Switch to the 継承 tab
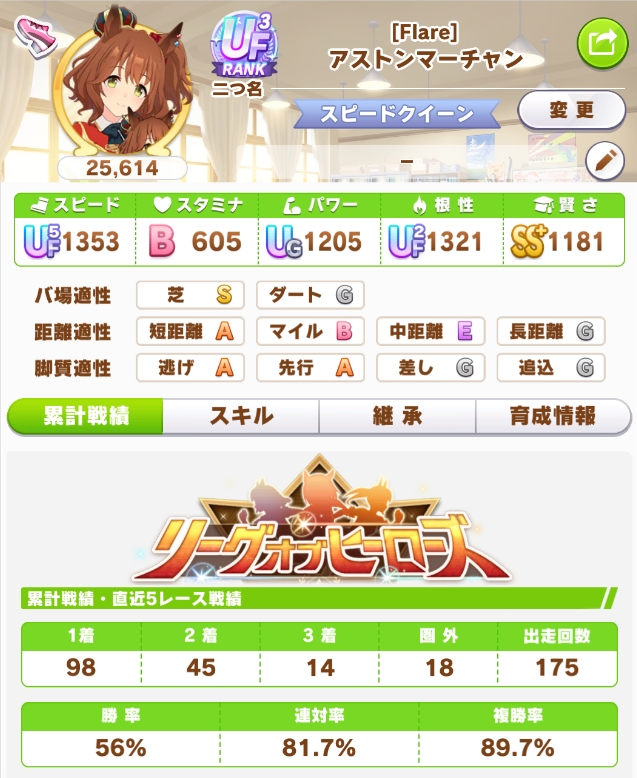 coord(397,416)
